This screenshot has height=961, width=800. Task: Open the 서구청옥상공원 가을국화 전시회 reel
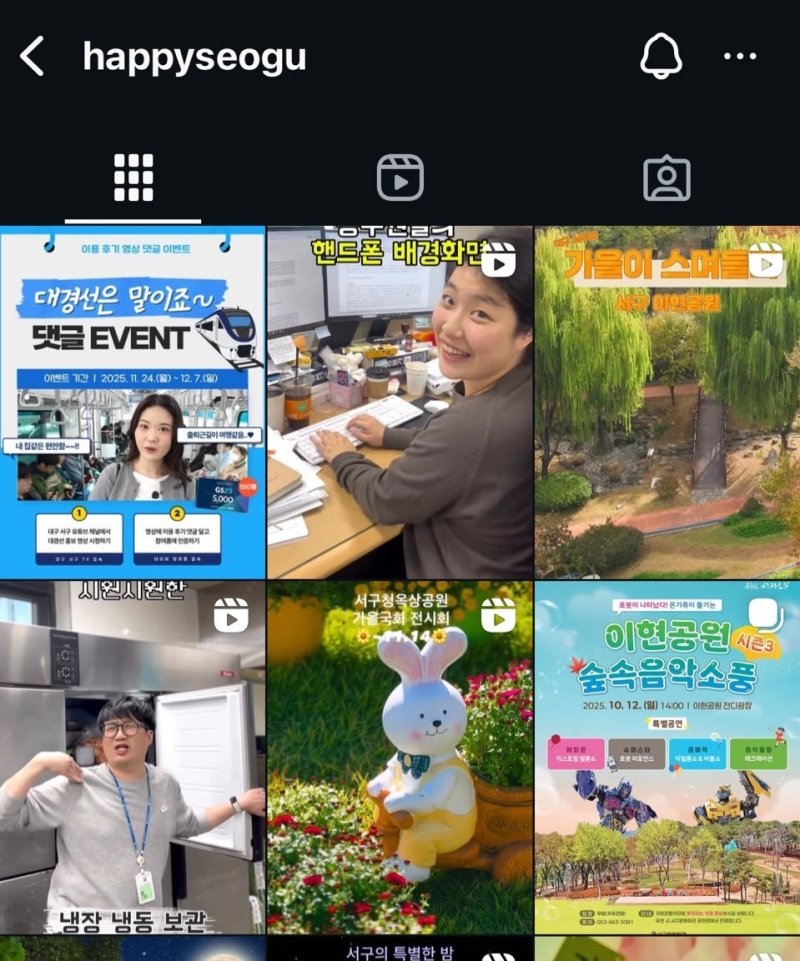tap(400, 757)
